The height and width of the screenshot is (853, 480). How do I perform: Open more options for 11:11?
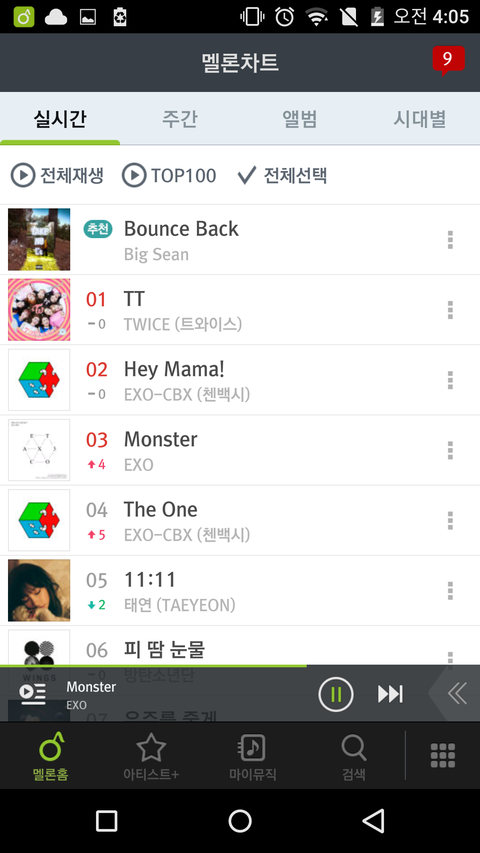tap(450, 591)
